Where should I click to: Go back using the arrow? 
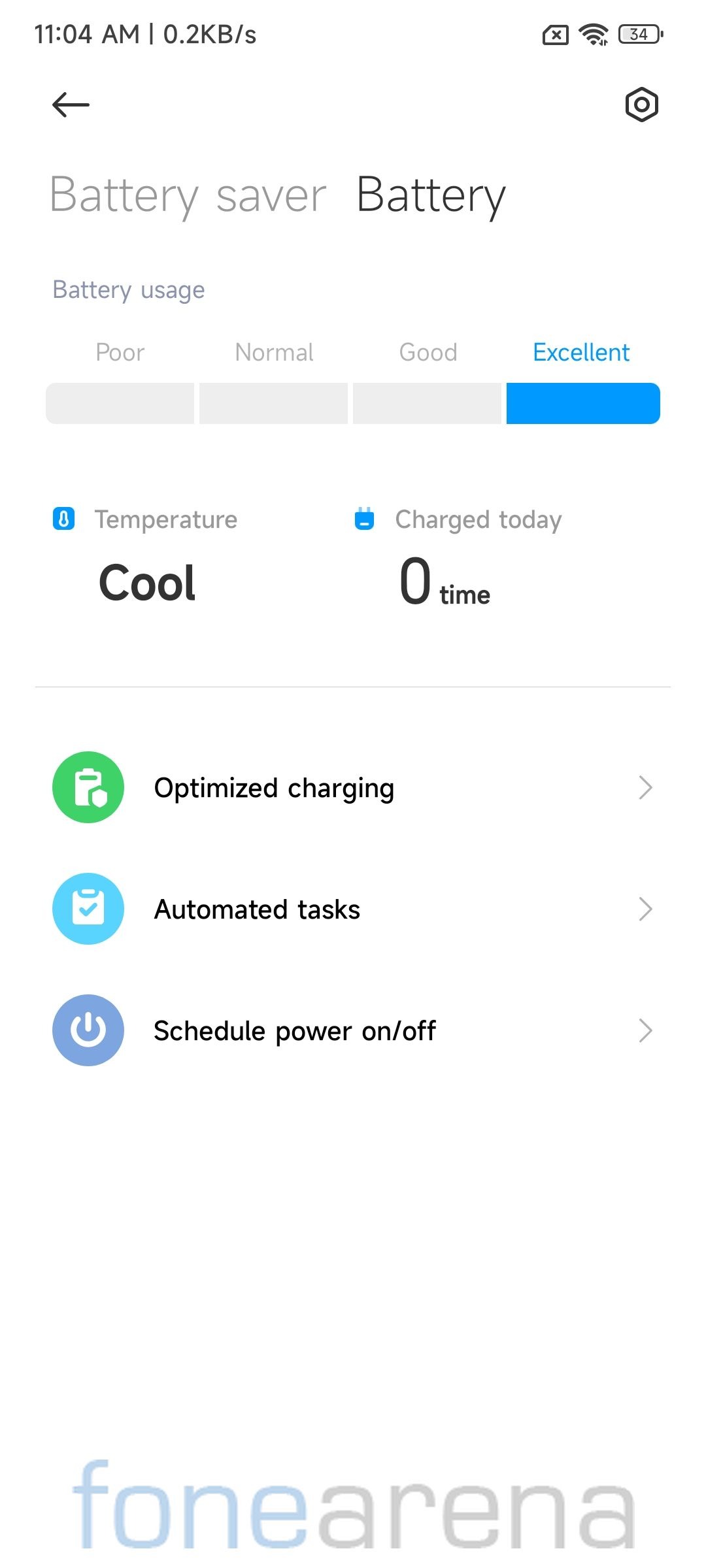[71, 105]
